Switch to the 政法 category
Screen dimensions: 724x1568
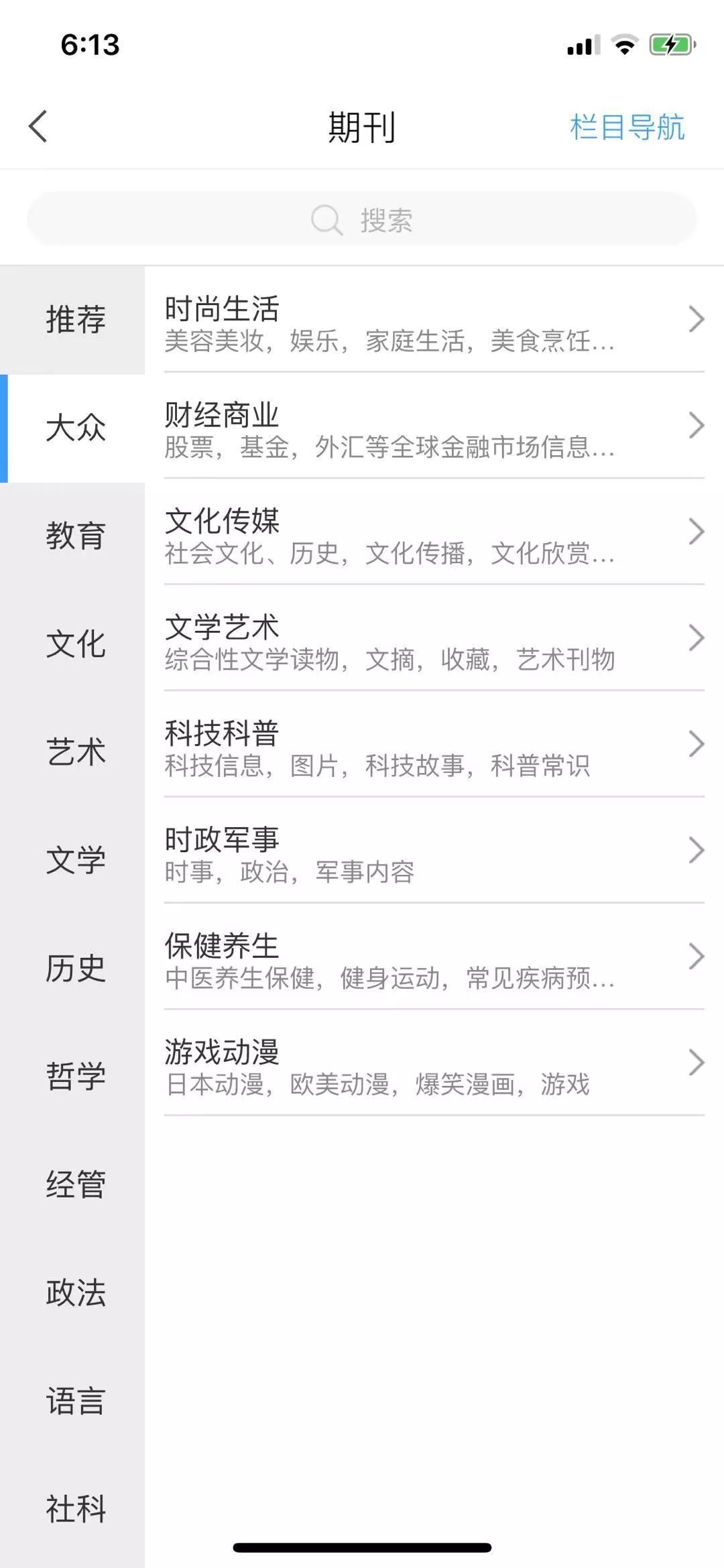point(75,1292)
